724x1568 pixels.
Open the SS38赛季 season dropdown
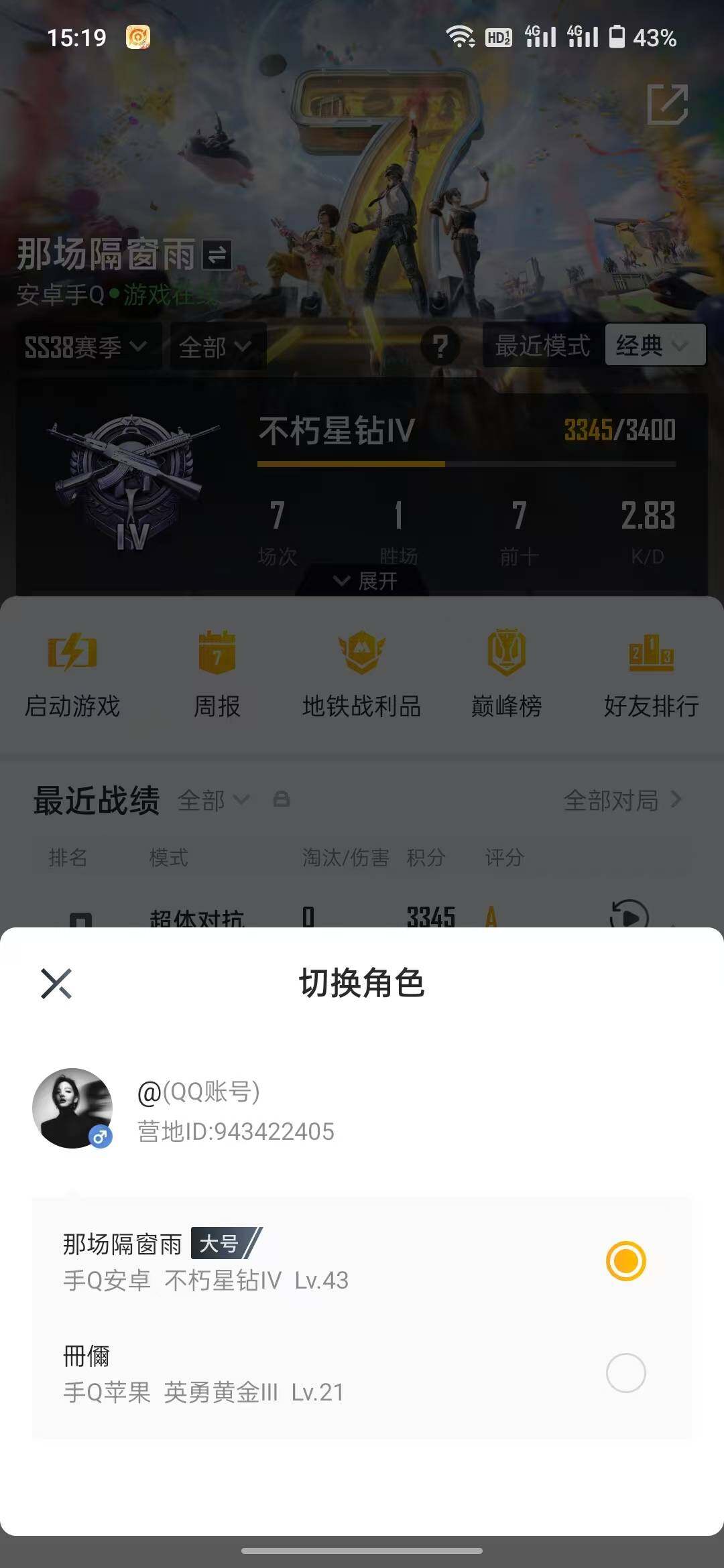87,347
